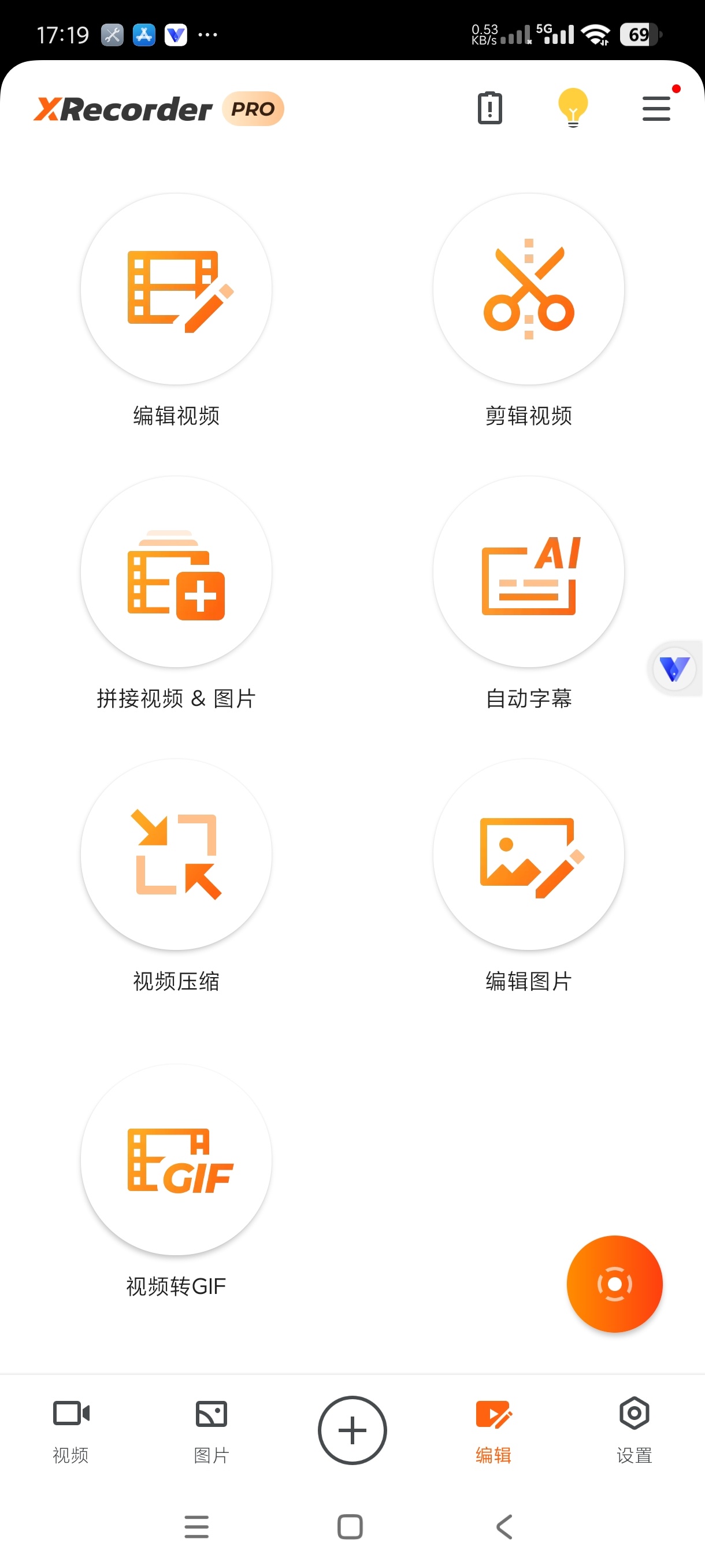Open the 设置 tab
705x1568 pixels.
coord(634,1429)
